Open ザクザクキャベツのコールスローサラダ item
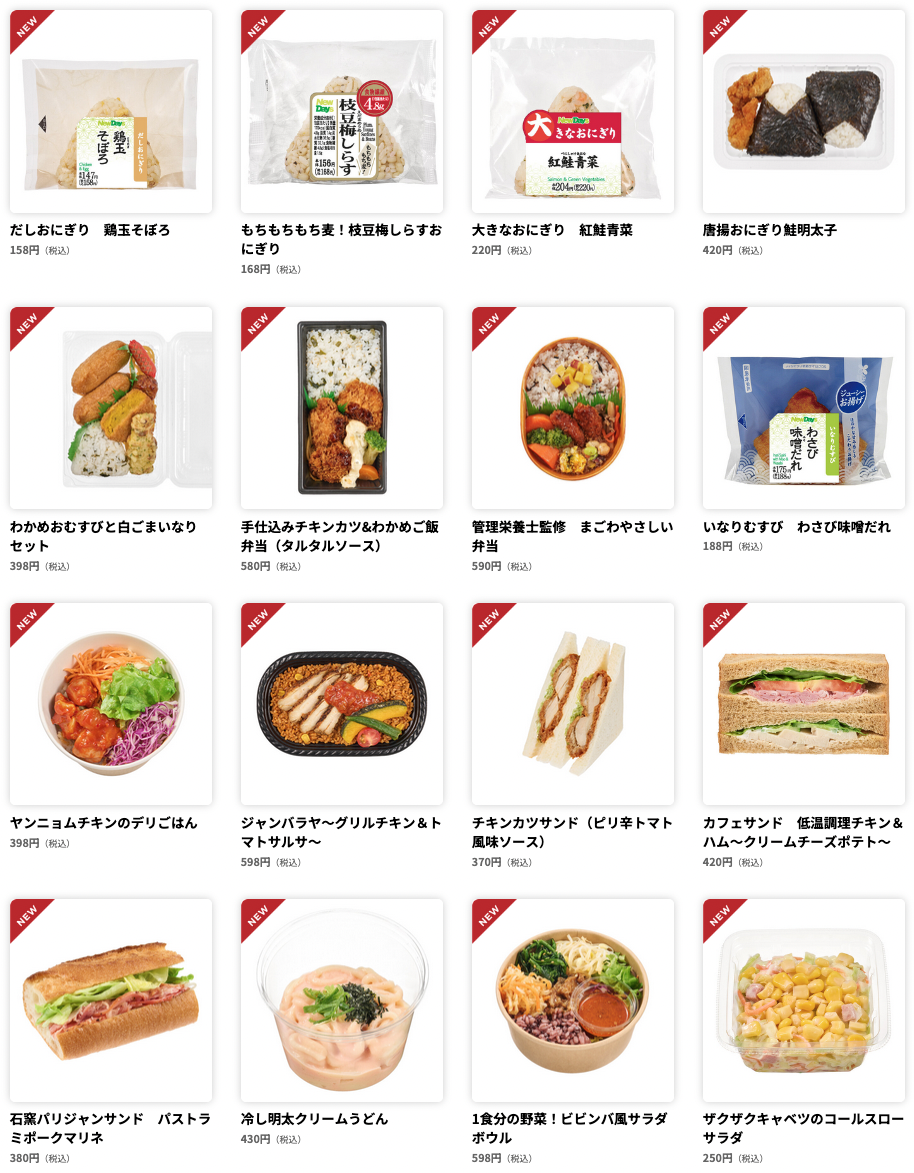This screenshot has width=914, height=1173. coord(803,1000)
